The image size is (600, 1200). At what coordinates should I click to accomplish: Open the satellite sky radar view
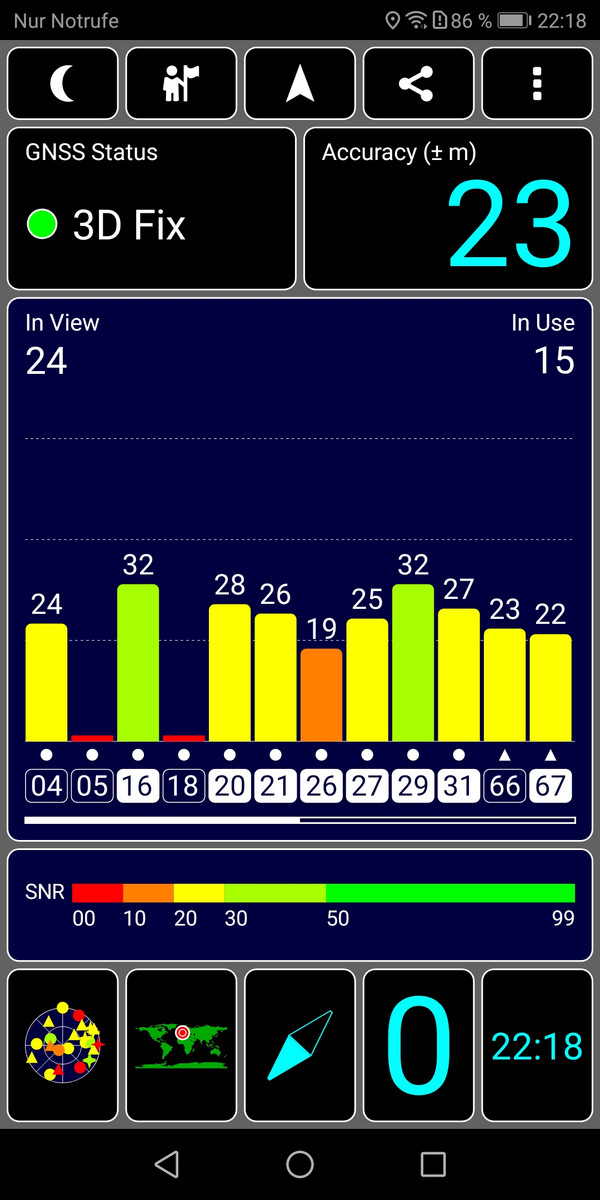tap(62, 1046)
